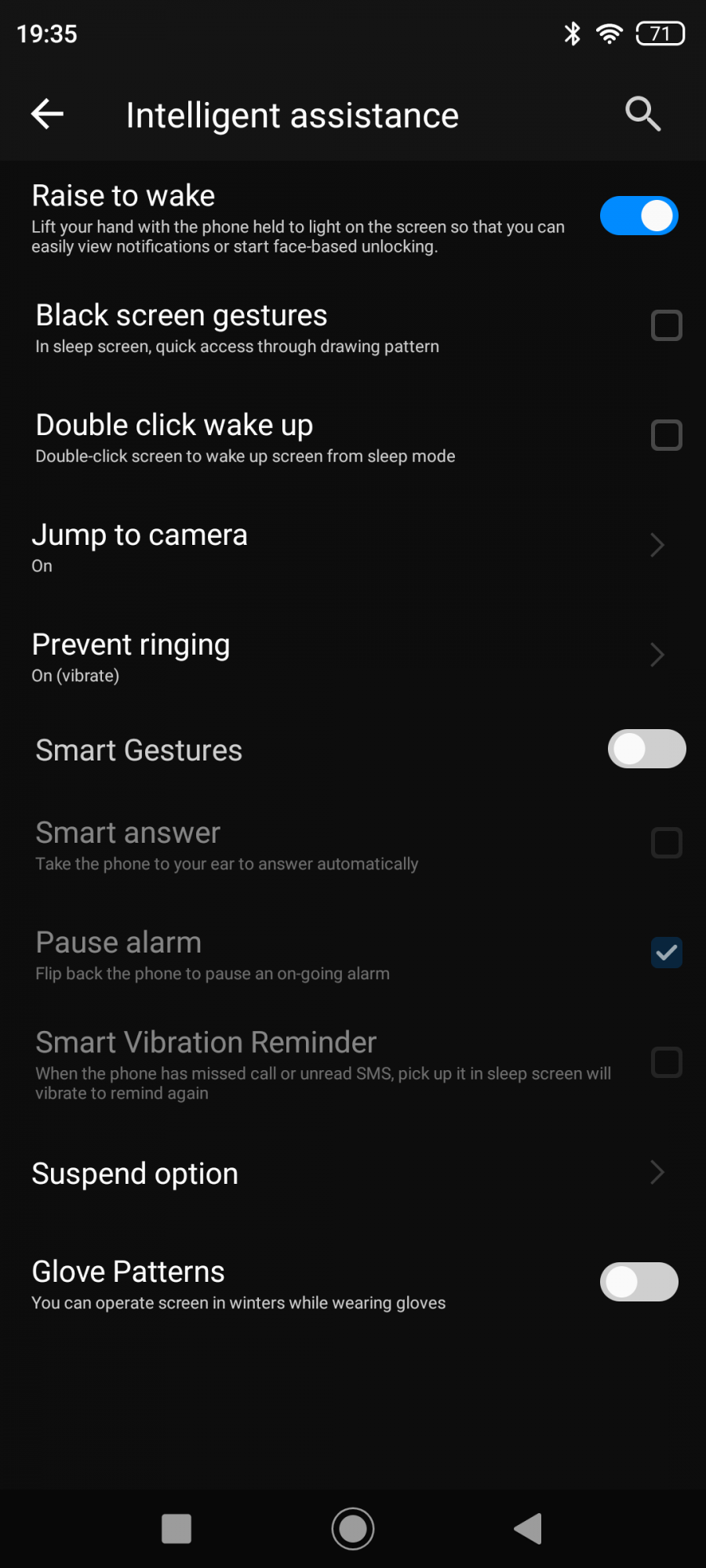Open the settings search icon
Screen dimensions: 706x1568
(642, 114)
